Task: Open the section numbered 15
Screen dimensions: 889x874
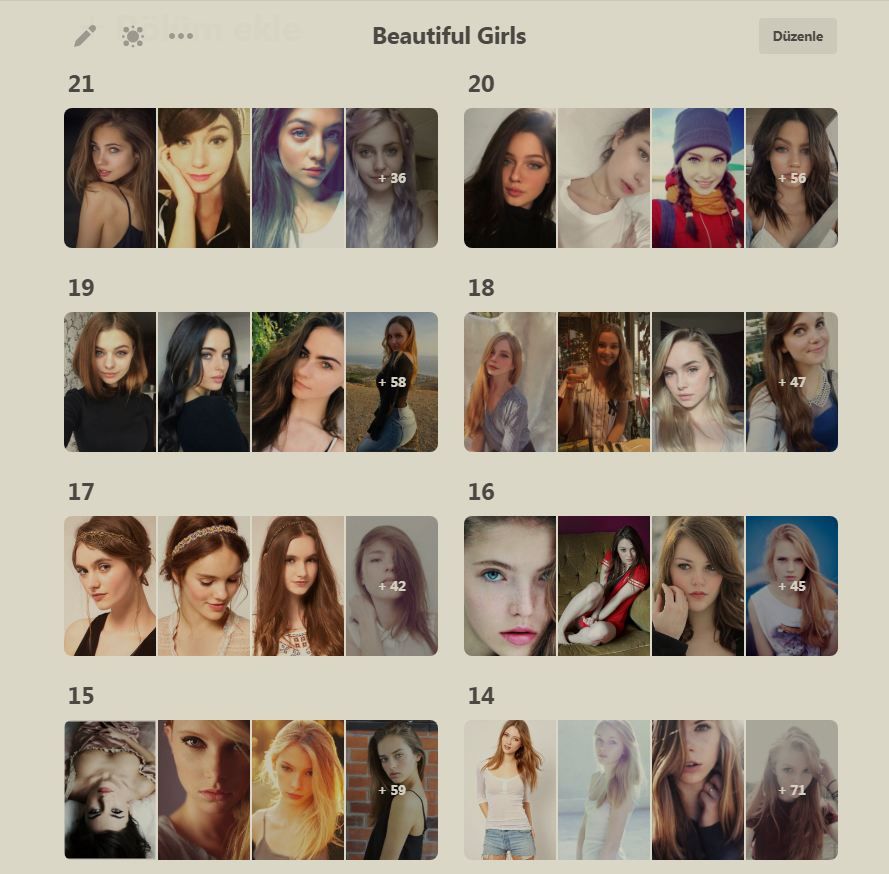Action: coord(250,790)
